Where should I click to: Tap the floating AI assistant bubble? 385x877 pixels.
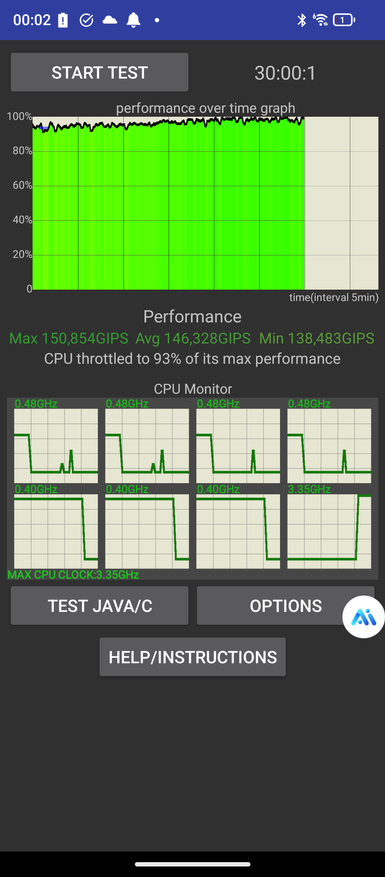pos(365,617)
